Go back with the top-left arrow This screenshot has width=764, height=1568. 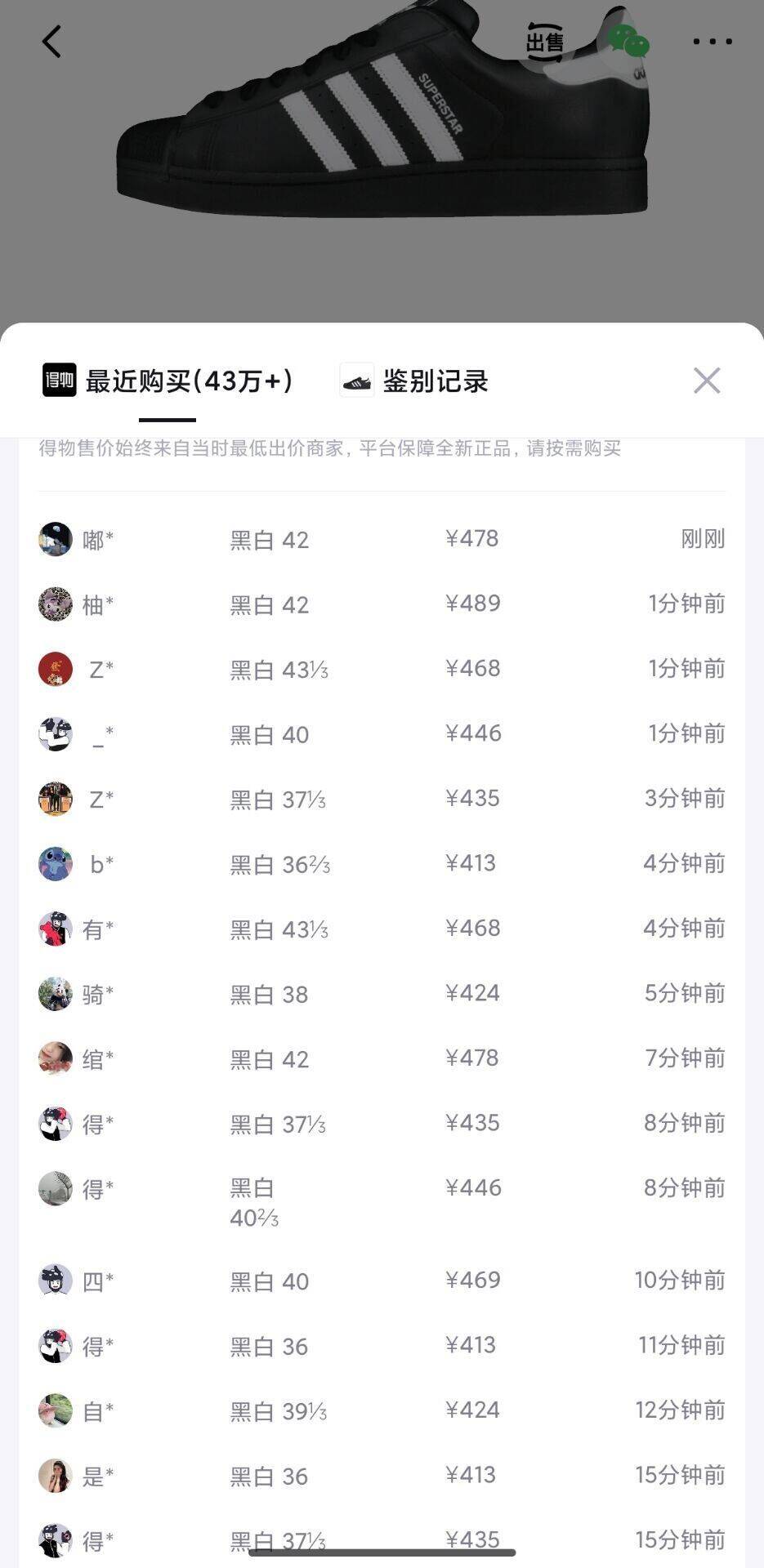pos(51,42)
